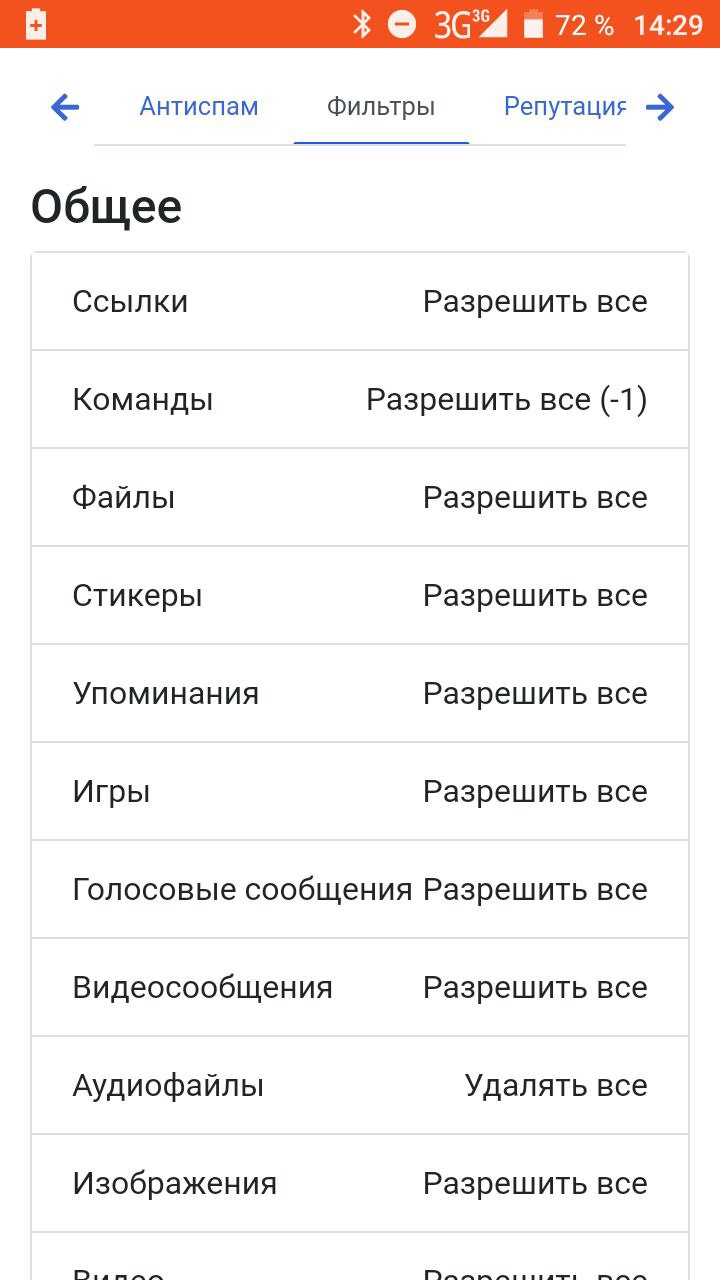
Task: Open the Видеосообщения filter setting
Action: 360,988
